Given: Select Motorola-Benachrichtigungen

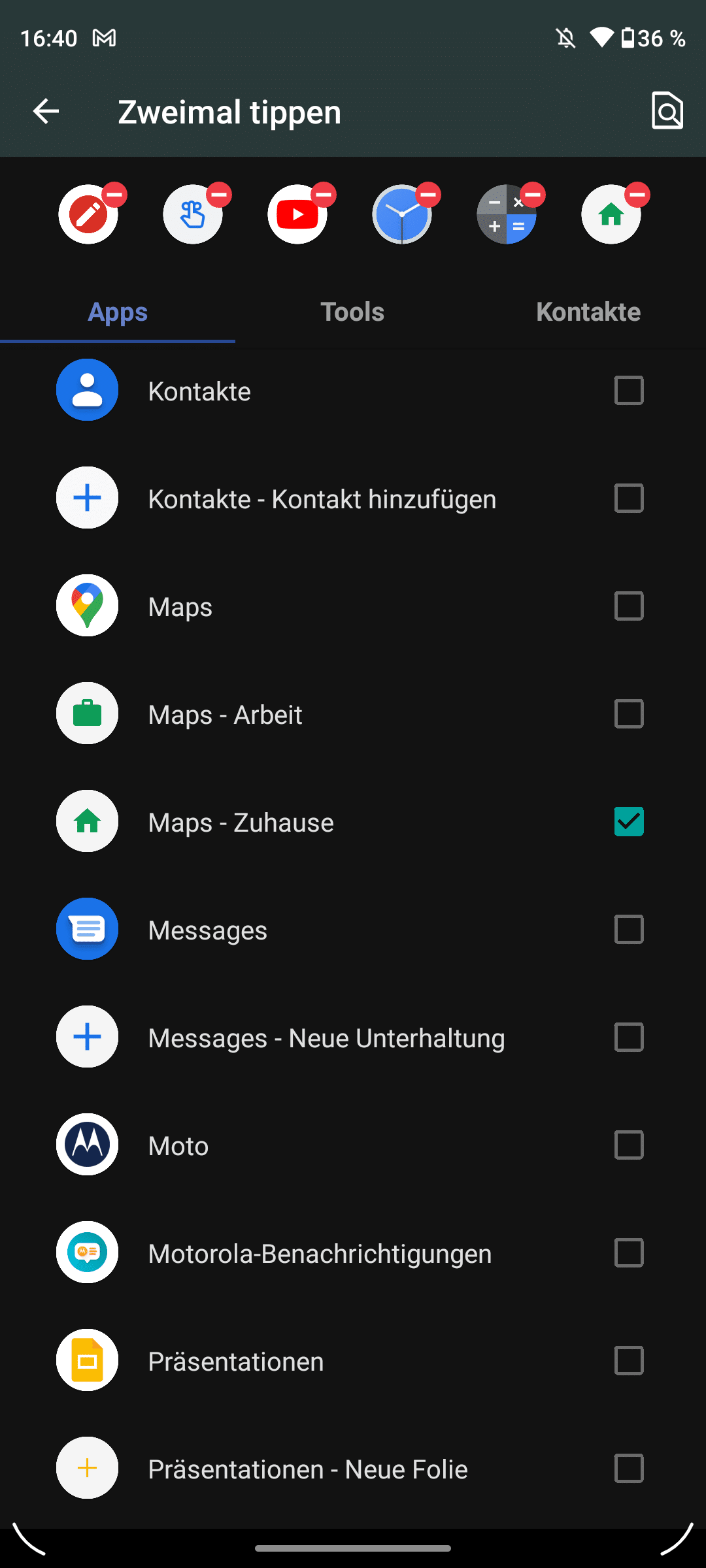Looking at the screenshot, I should 629,1253.
